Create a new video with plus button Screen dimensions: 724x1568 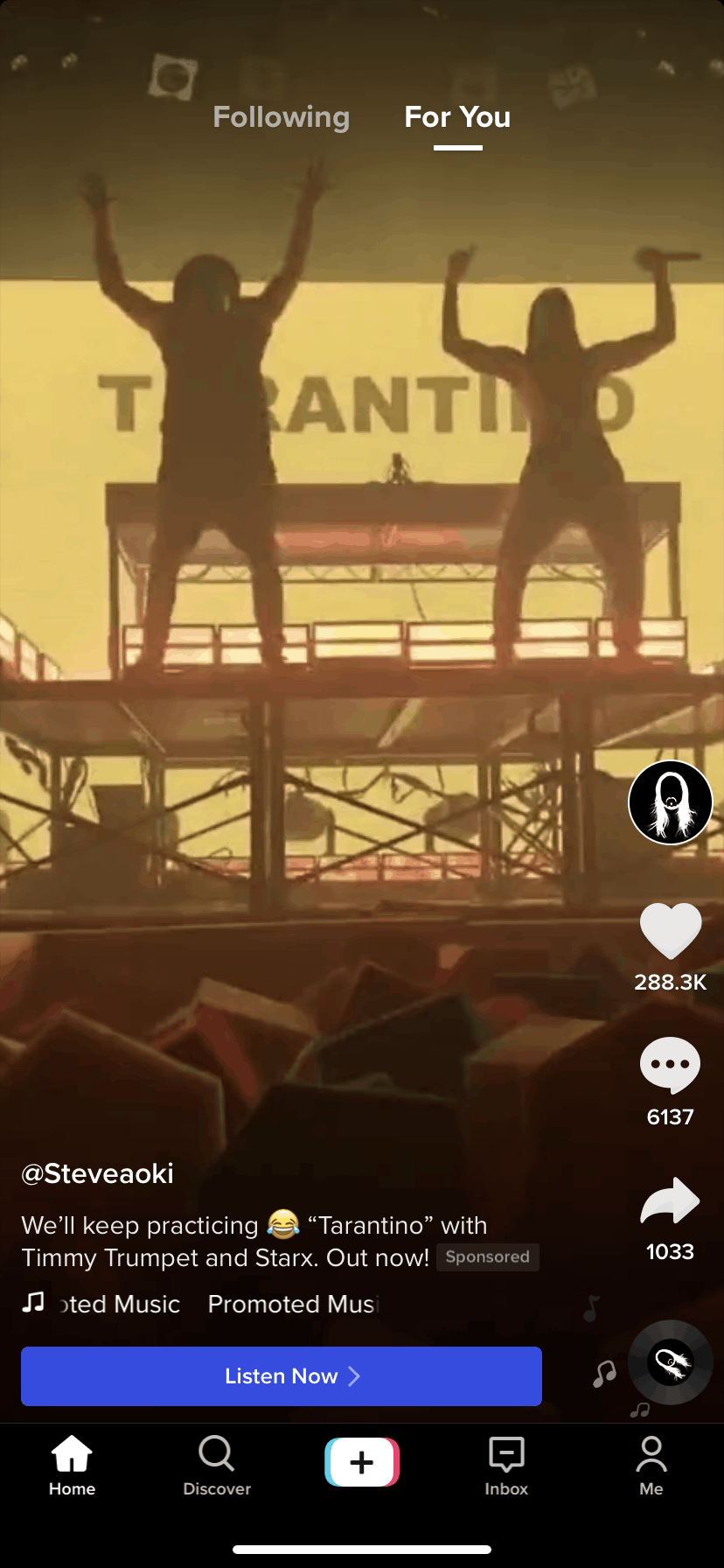pos(362,1462)
